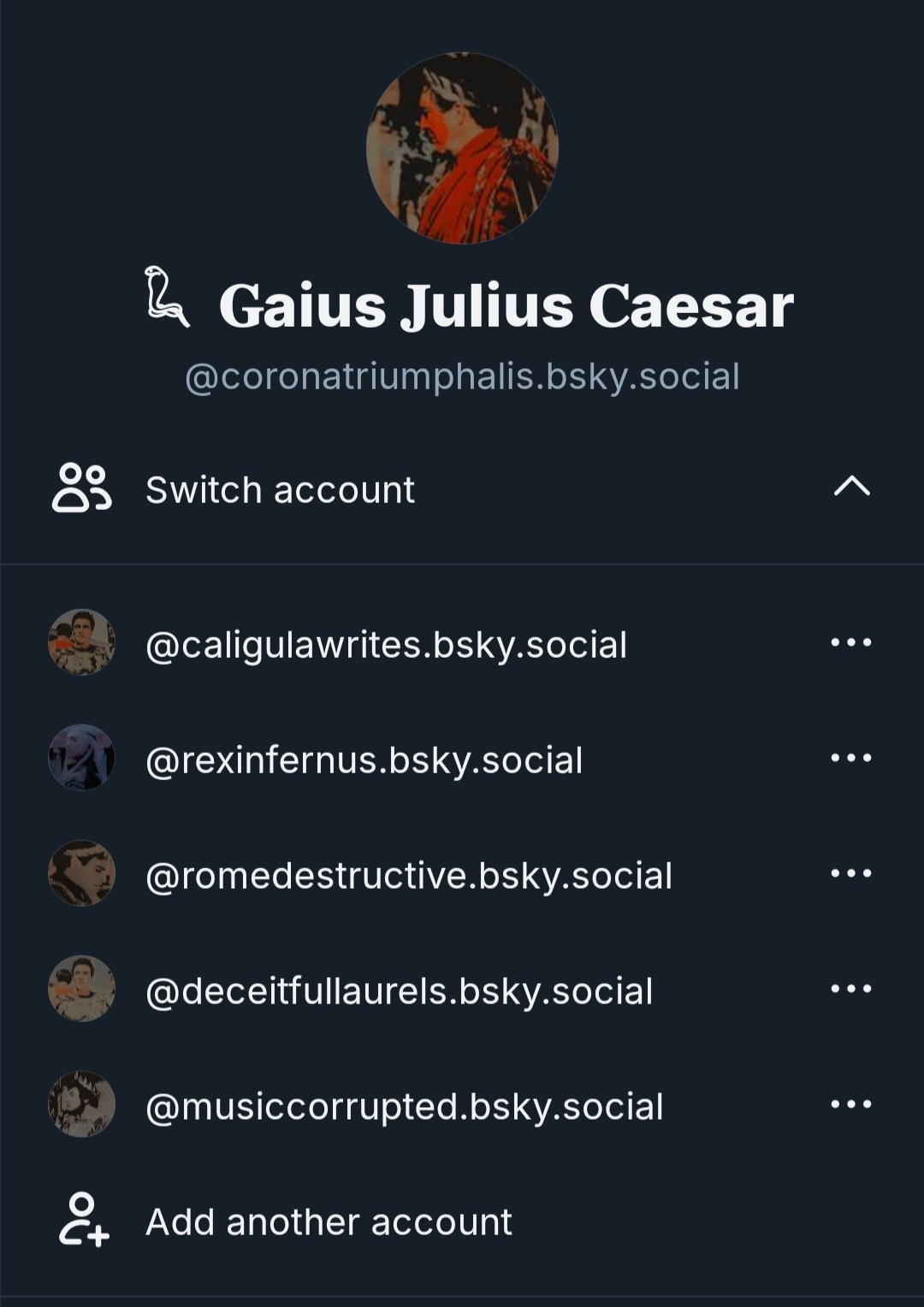Open the options menu for @deceitfullaurels.bsky.social
This screenshot has height=1307, width=924.
click(850, 989)
